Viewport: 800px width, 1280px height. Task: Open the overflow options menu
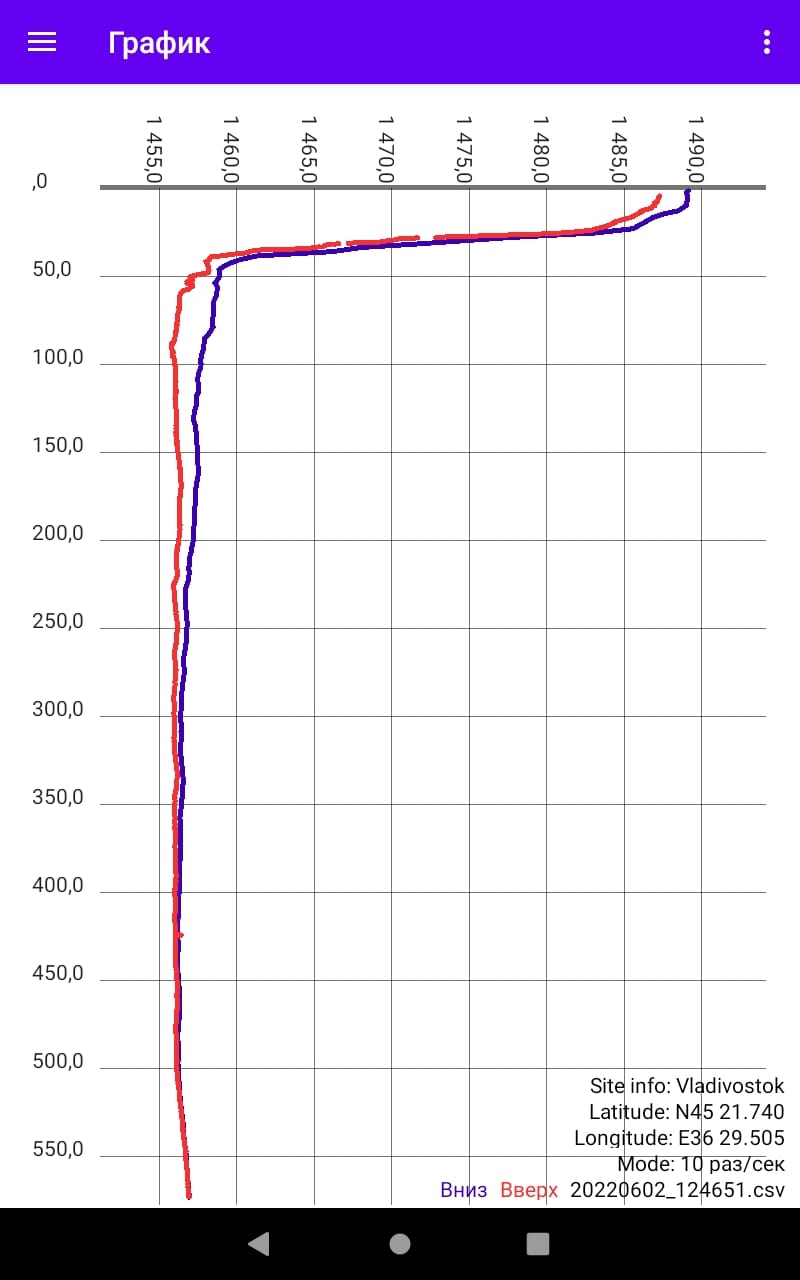click(766, 42)
